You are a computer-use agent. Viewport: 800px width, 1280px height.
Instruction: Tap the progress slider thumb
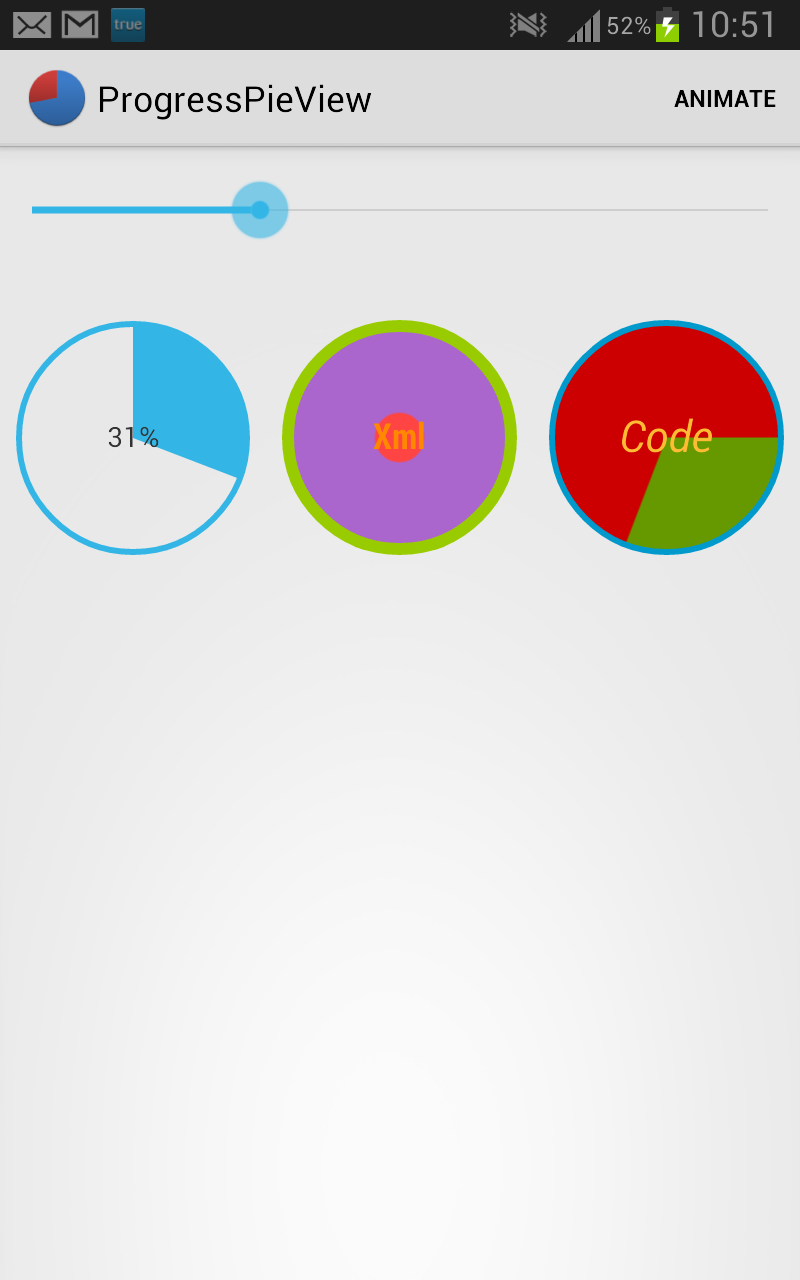260,210
